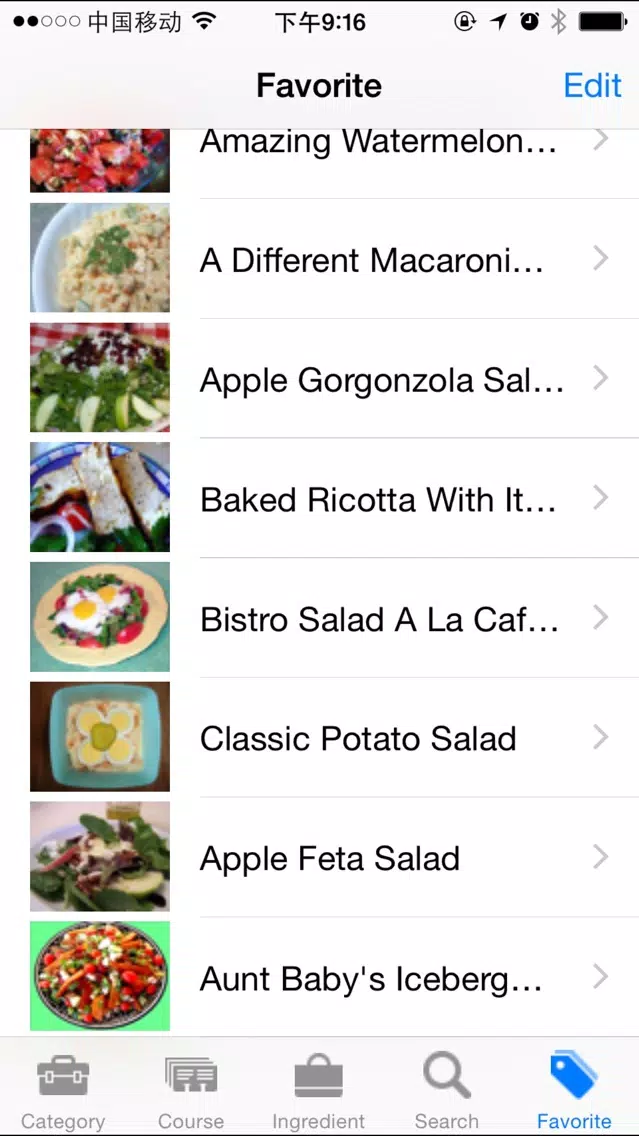This screenshot has width=639, height=1136.
Task: Open the Classic Potato Salad recipe
Action: click(320, 738)
